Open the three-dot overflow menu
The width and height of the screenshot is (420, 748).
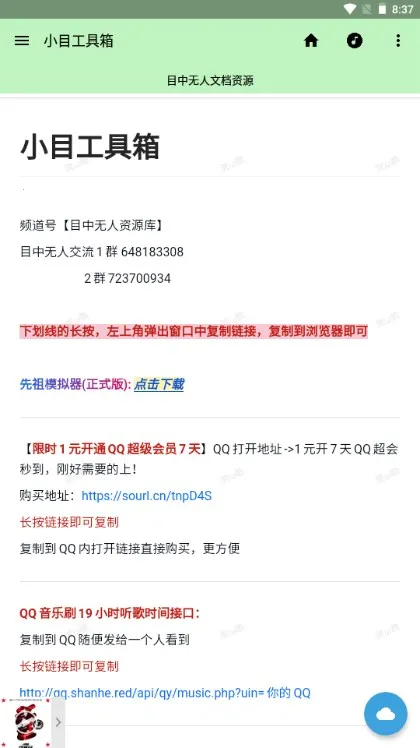[398, 41]
